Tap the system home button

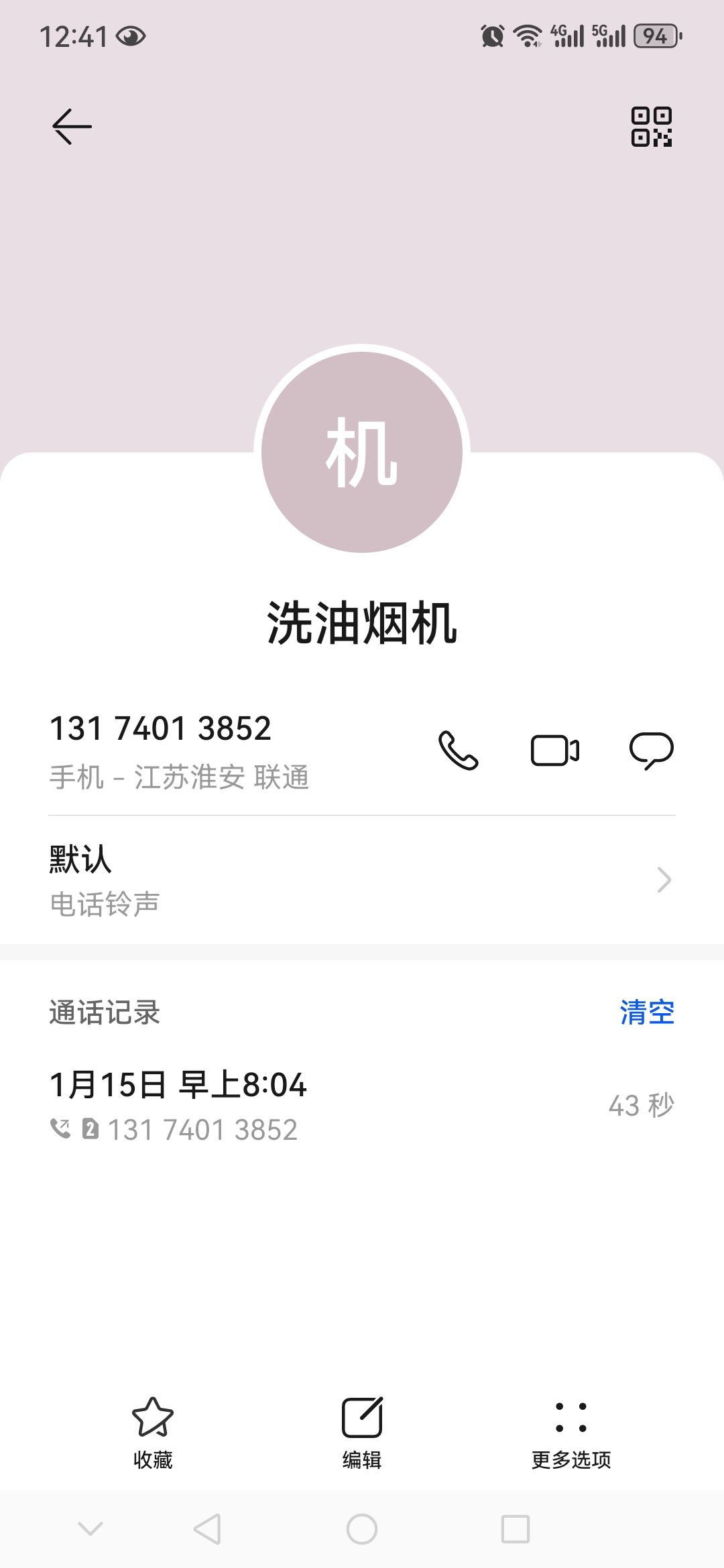click(x=362, y=1529)
